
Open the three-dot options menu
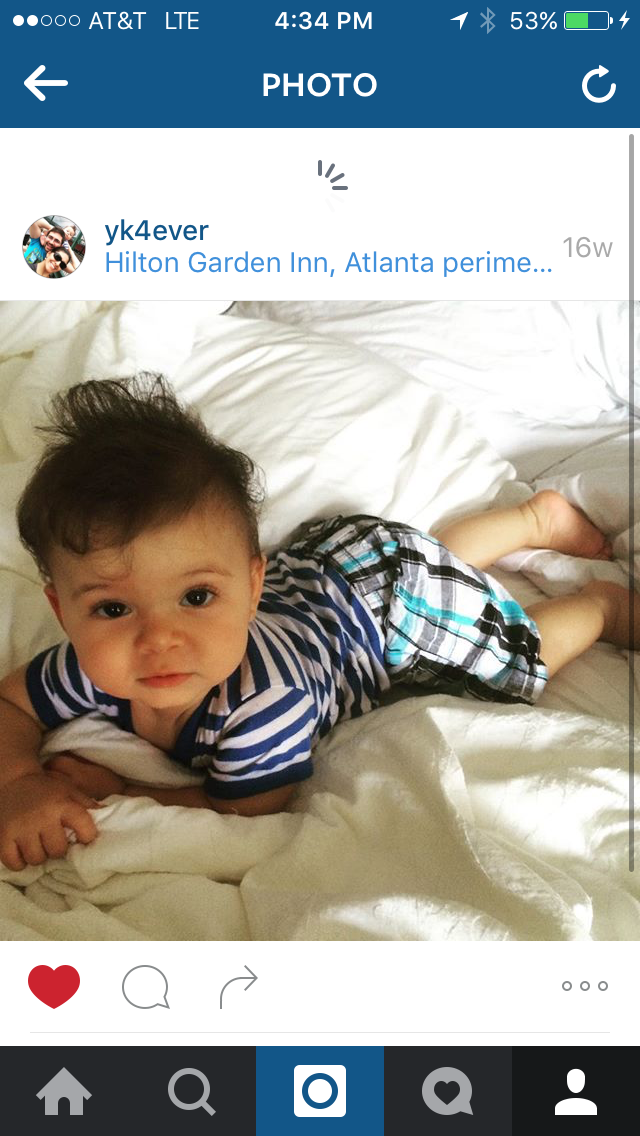pyautogui.click(x=585, y=986)
